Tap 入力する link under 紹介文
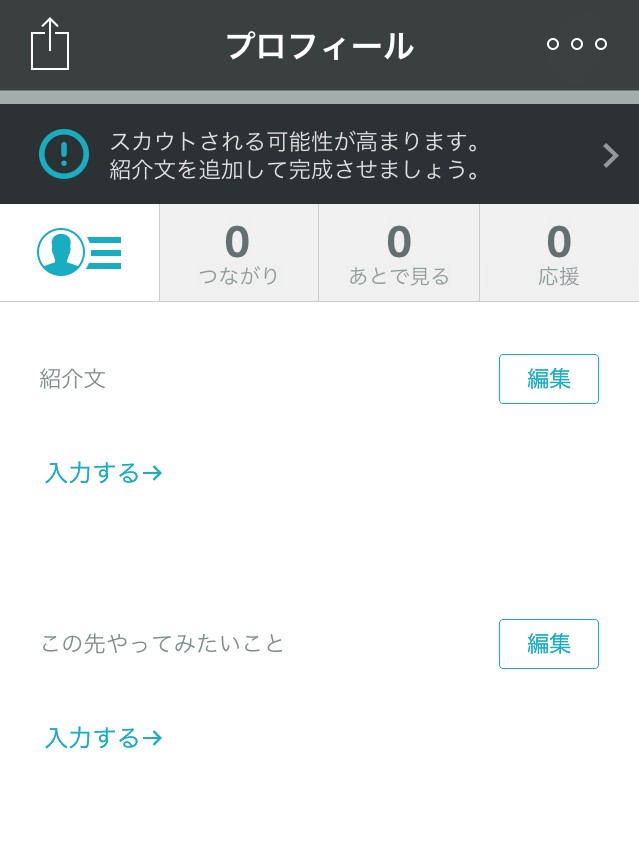The width and height of the screenshot is (639, 852). pos(103,473)
